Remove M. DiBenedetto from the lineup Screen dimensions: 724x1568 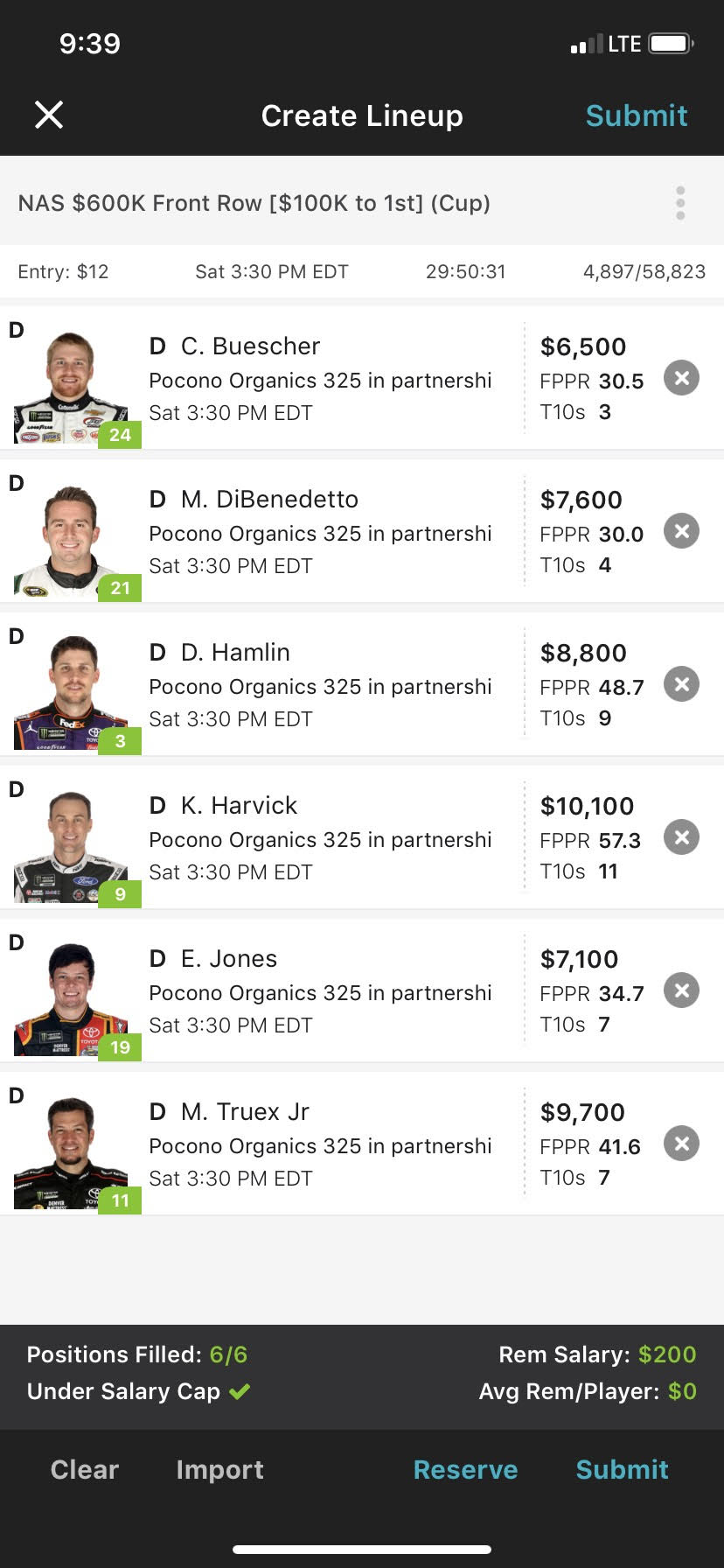point(681,531)
